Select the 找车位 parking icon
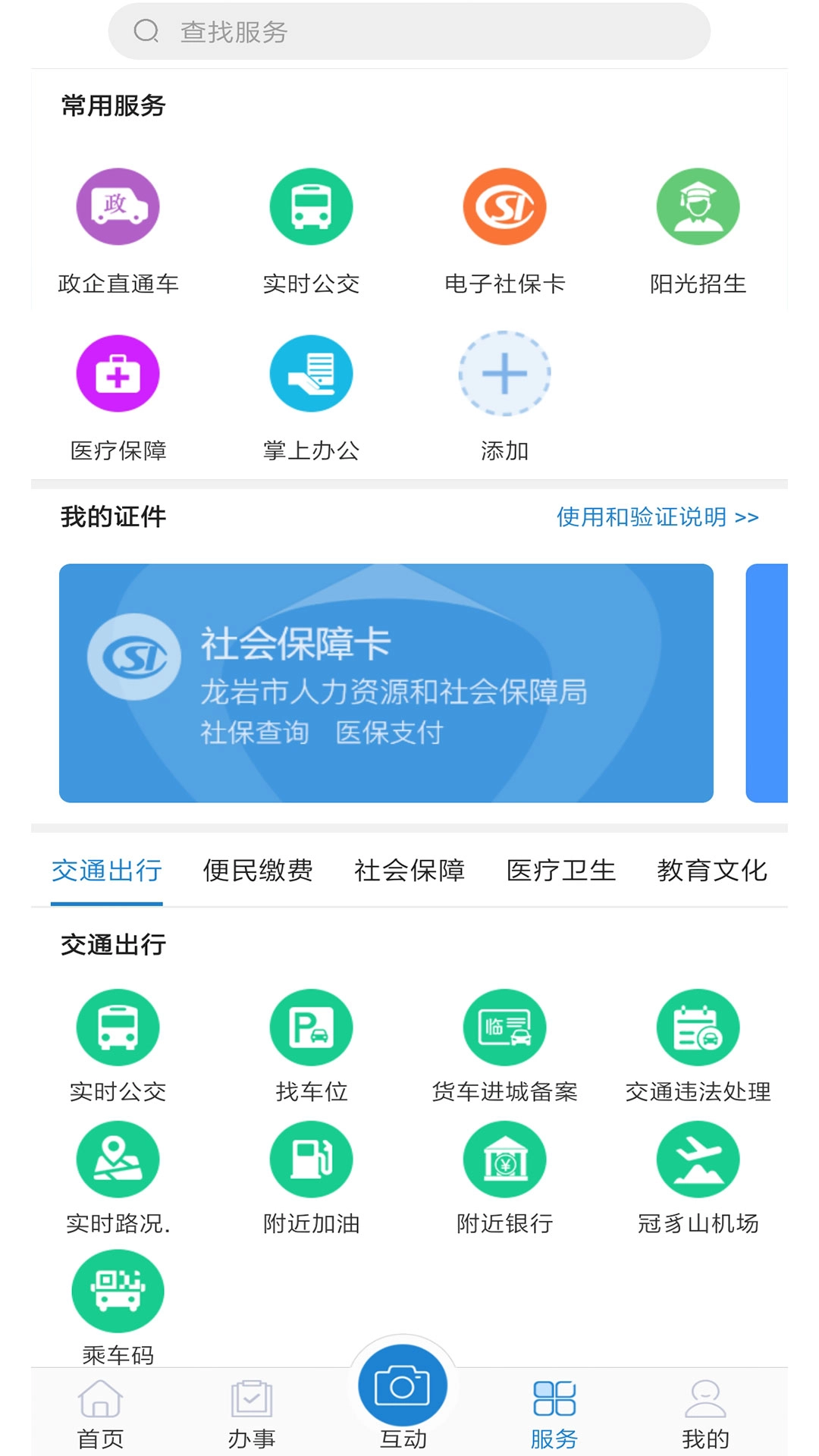This screenshot has width=819, height=1456. [x=310, y=1027]
